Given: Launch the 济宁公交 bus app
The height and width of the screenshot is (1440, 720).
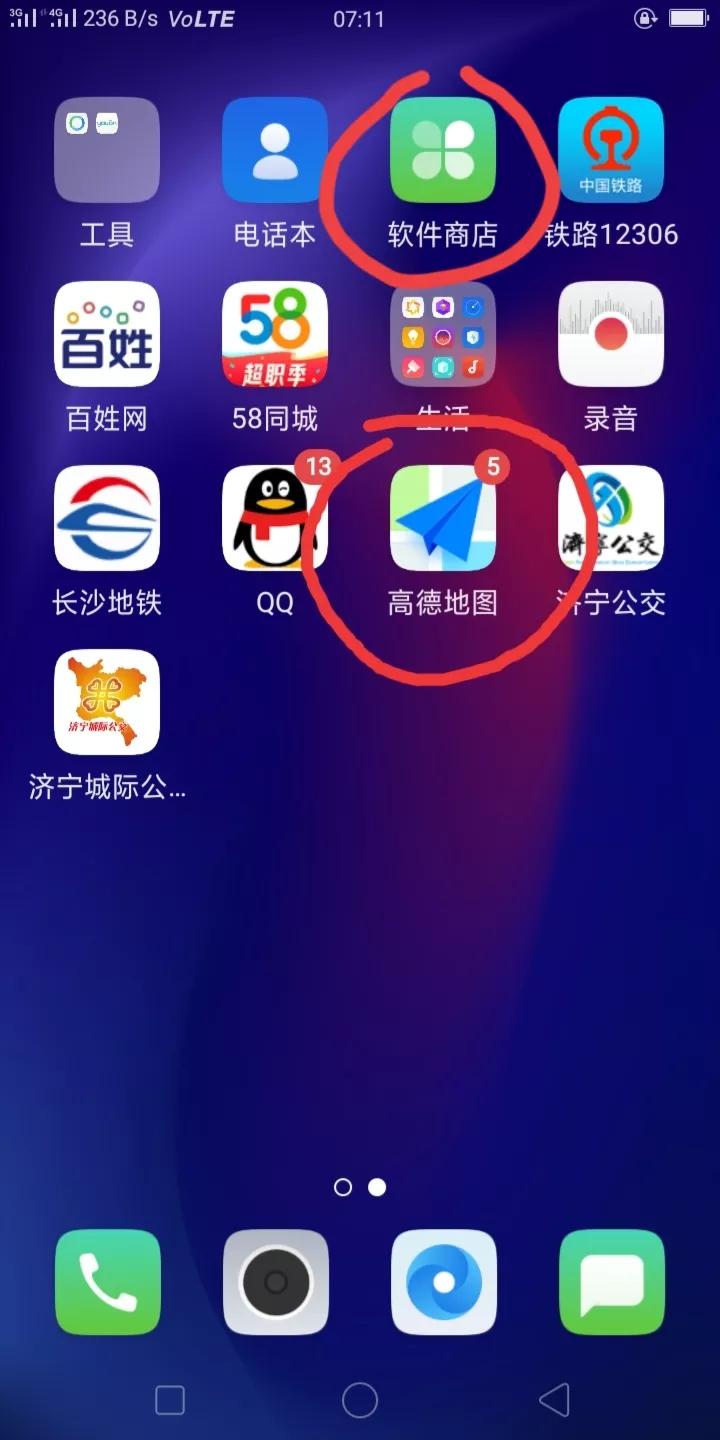Looking at the screenshot, I should point(610,518).
